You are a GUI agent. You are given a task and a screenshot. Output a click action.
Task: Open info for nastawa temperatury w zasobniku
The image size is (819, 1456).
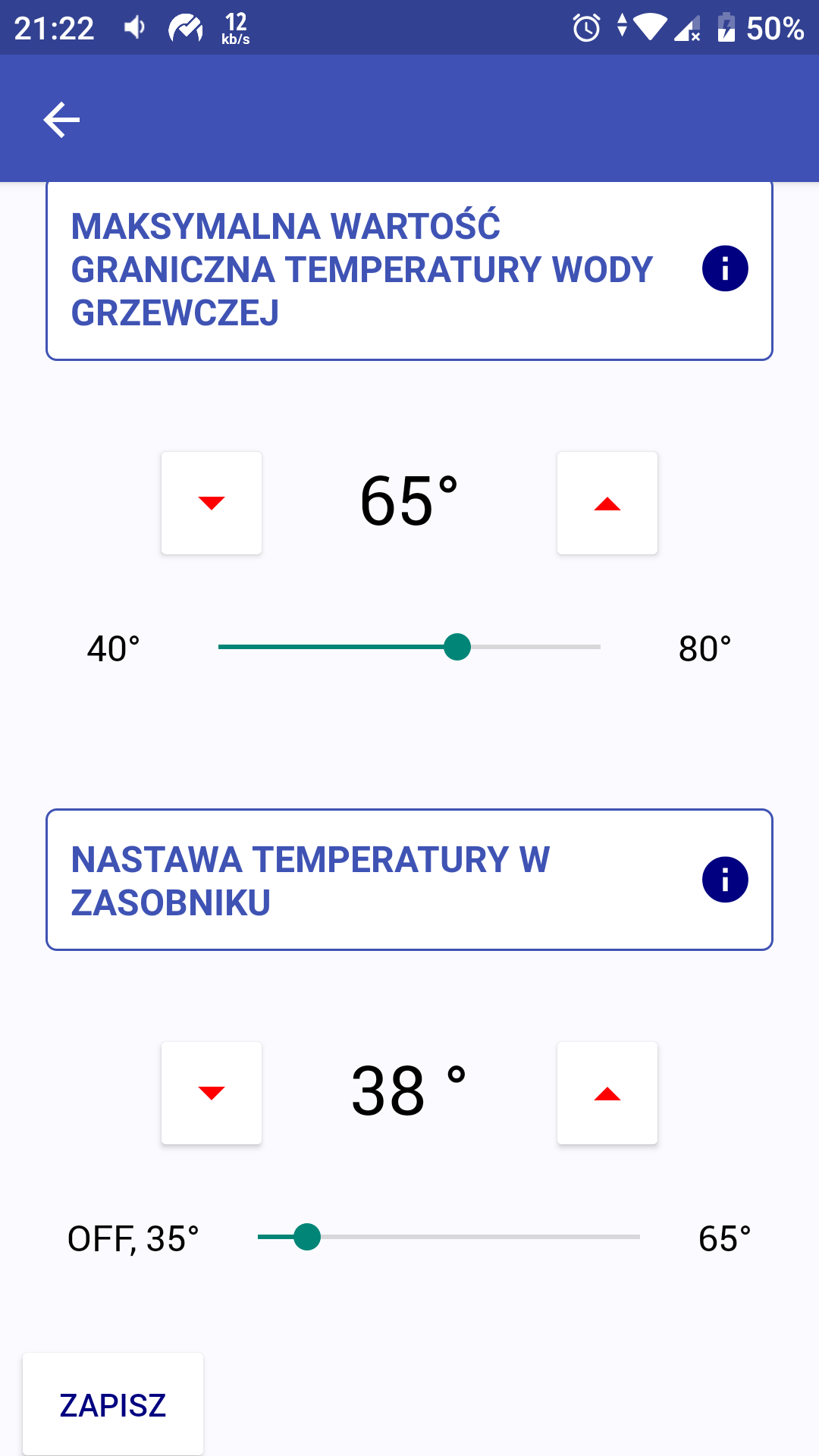coord(725,880)
